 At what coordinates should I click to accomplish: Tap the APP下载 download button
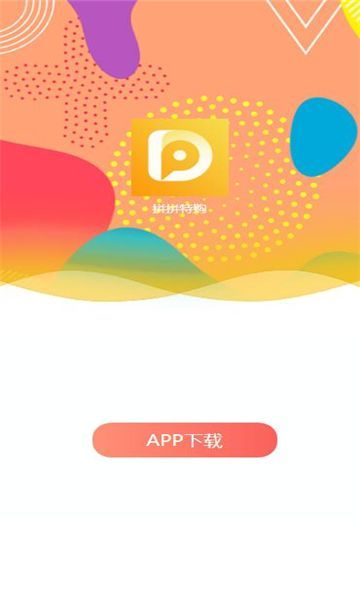(x=185, y=440)
